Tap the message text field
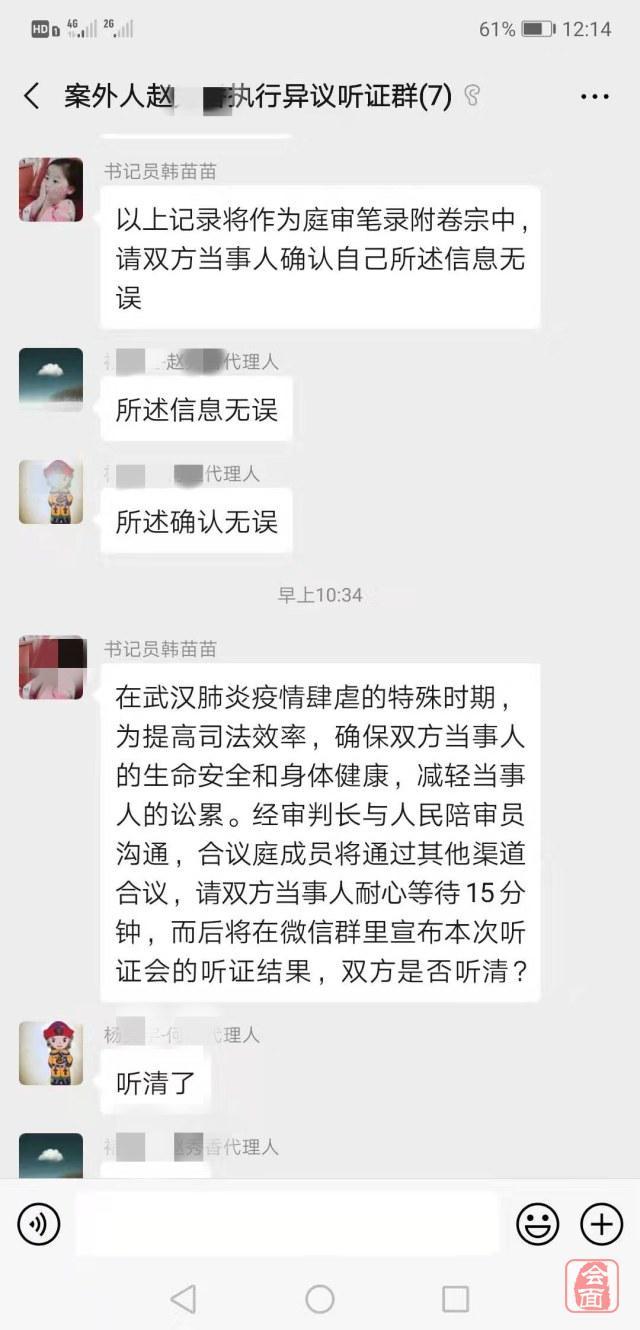The image size is (640, 1330). pyautogui.click(x=287, y=1223)
